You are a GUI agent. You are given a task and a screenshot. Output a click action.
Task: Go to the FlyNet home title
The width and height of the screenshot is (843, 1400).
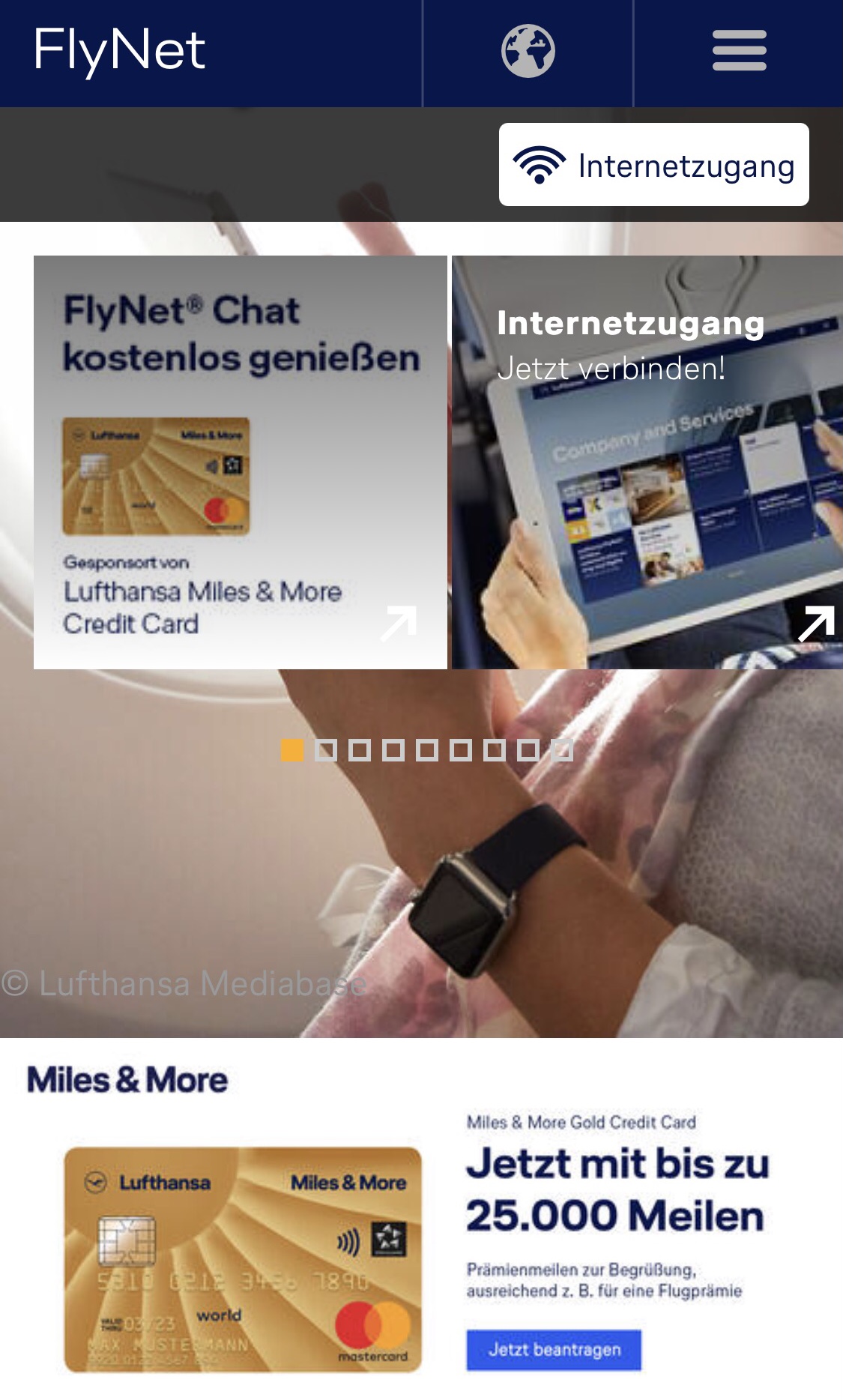(x=120, y=51)
